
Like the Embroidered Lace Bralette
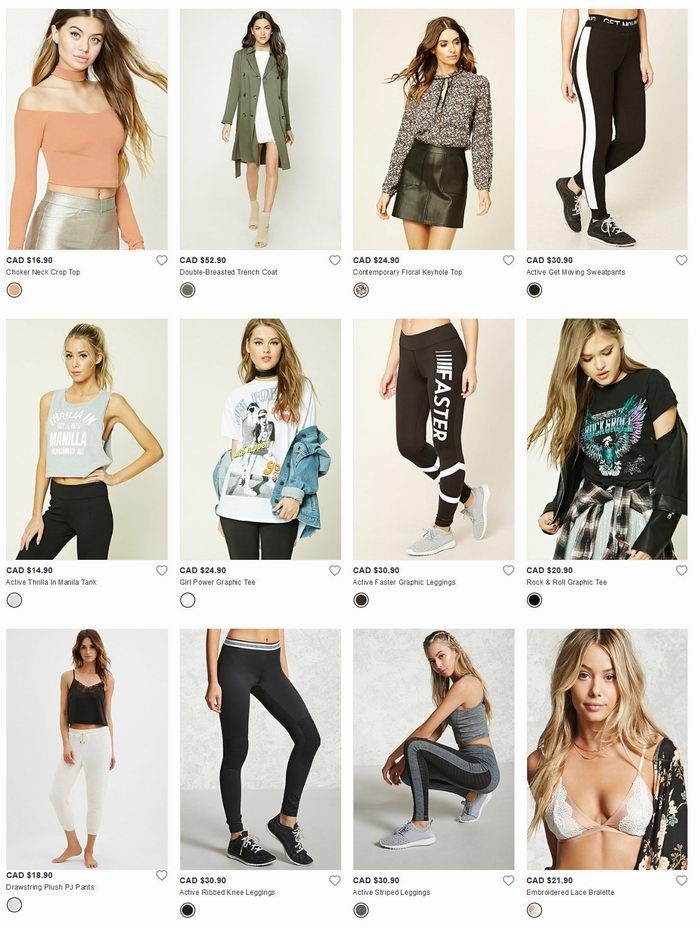[x=681, y=880]
